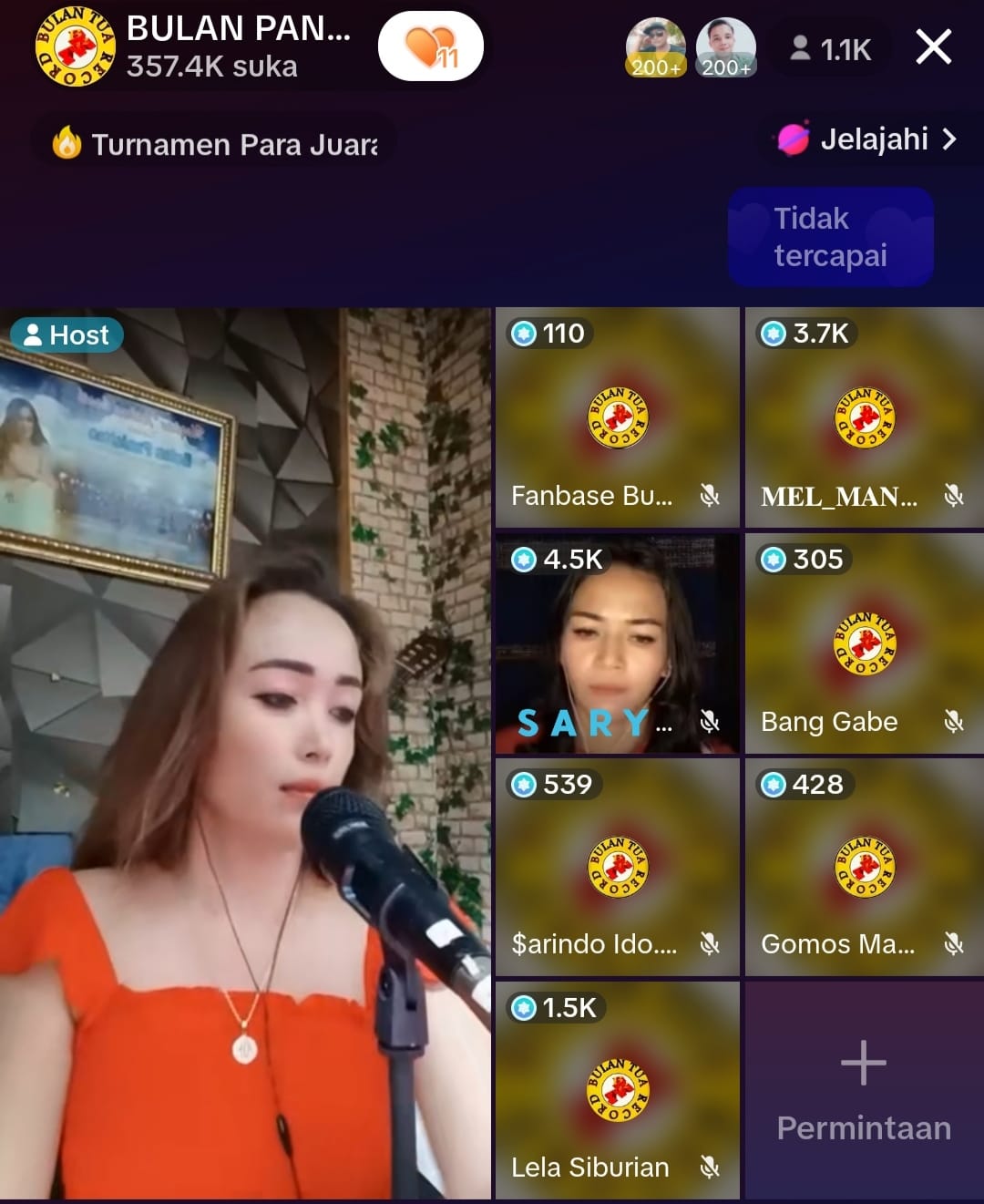Screen dimensions: 984x1204
Task: Open the 1.1K viewer list
Action: click(831, 49)
